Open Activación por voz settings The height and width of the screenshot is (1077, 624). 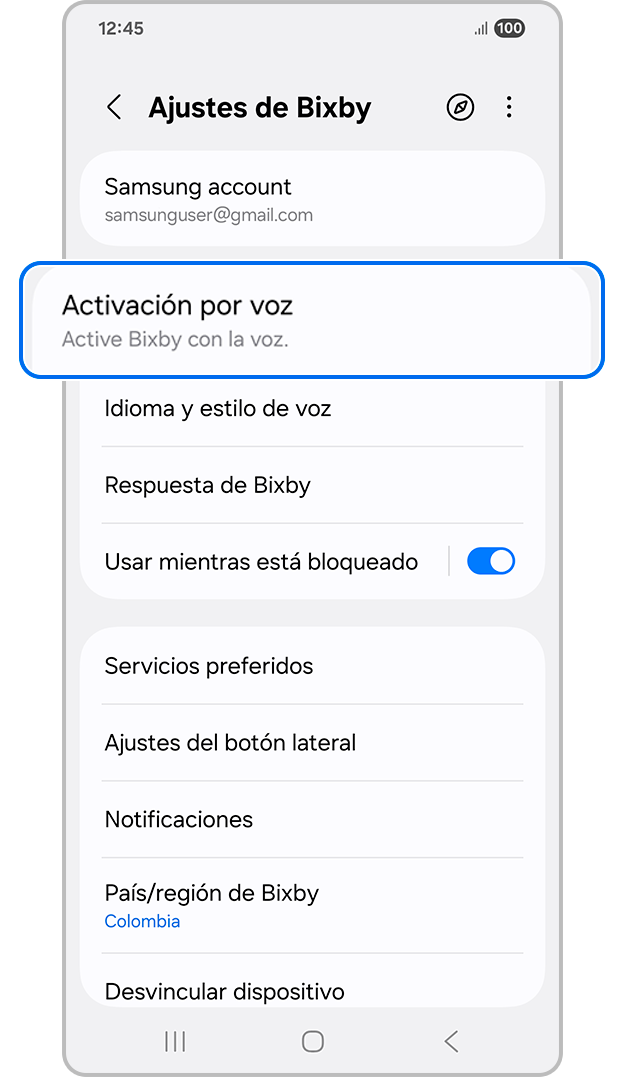pyautogui.click(x=312, y=320)
